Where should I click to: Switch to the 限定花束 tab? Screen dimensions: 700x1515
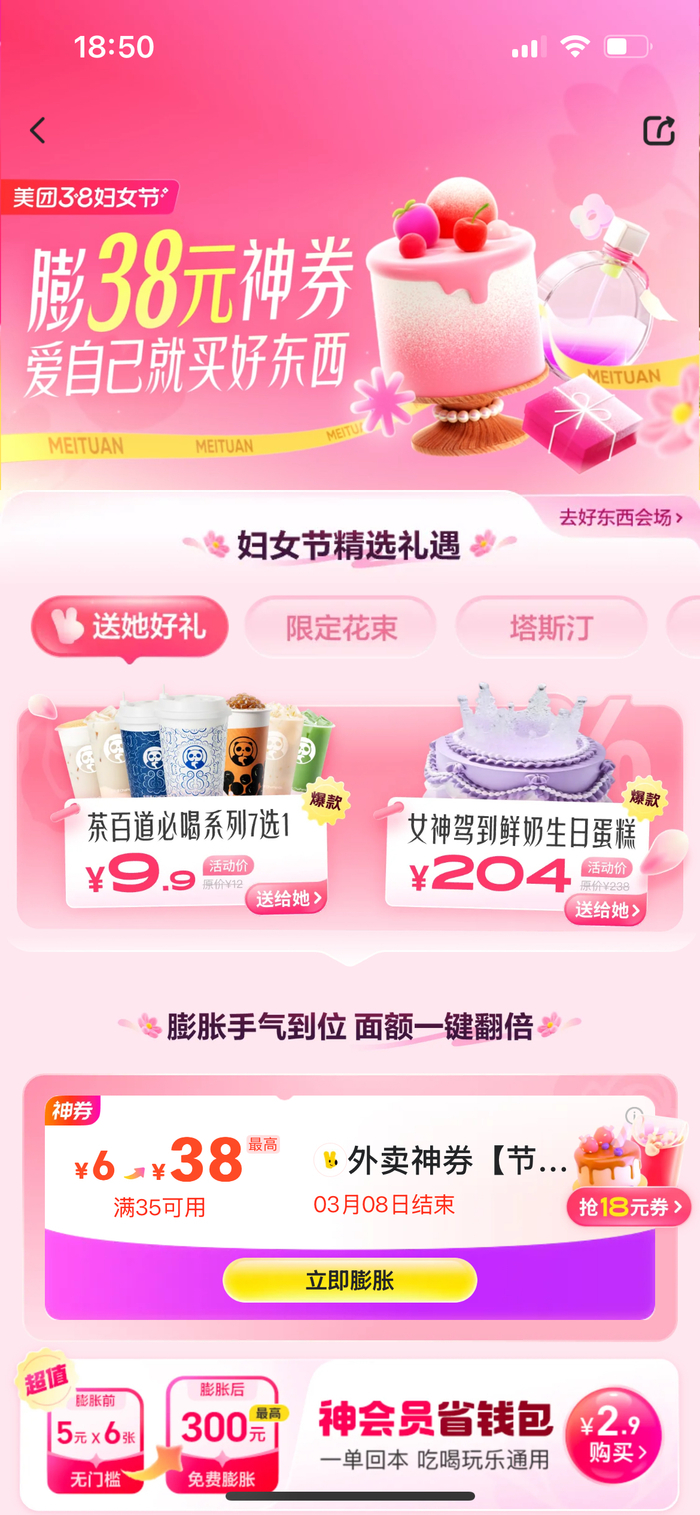[341, 628]
